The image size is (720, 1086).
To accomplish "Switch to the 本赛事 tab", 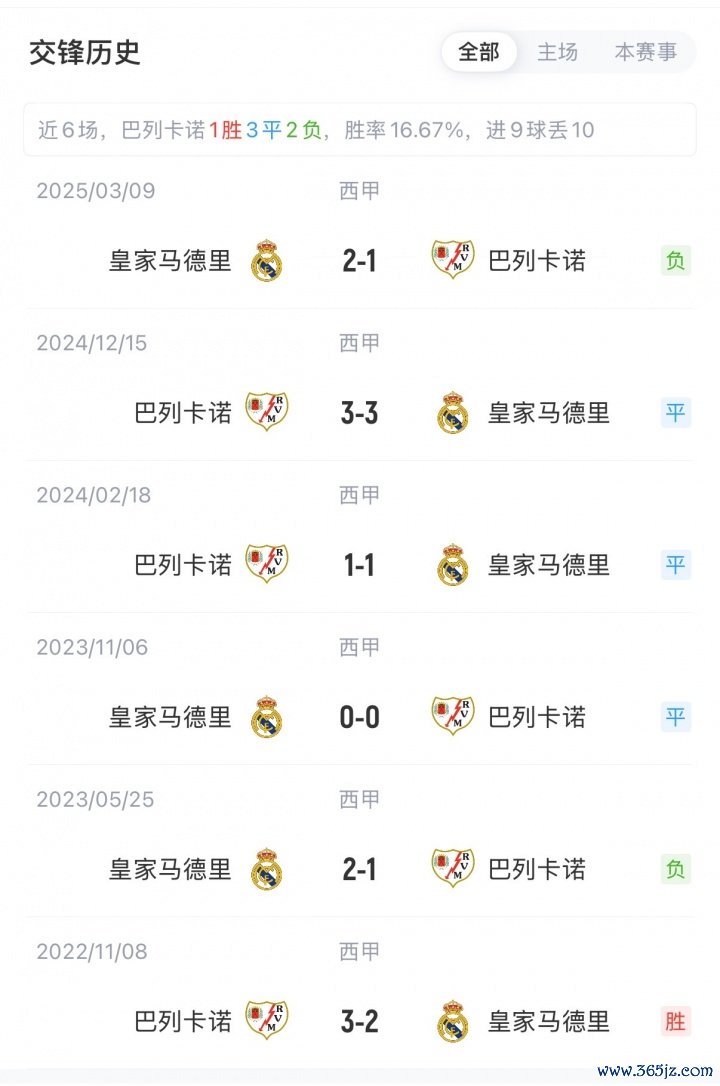I will pyautogui.click(x=645, y=53).
